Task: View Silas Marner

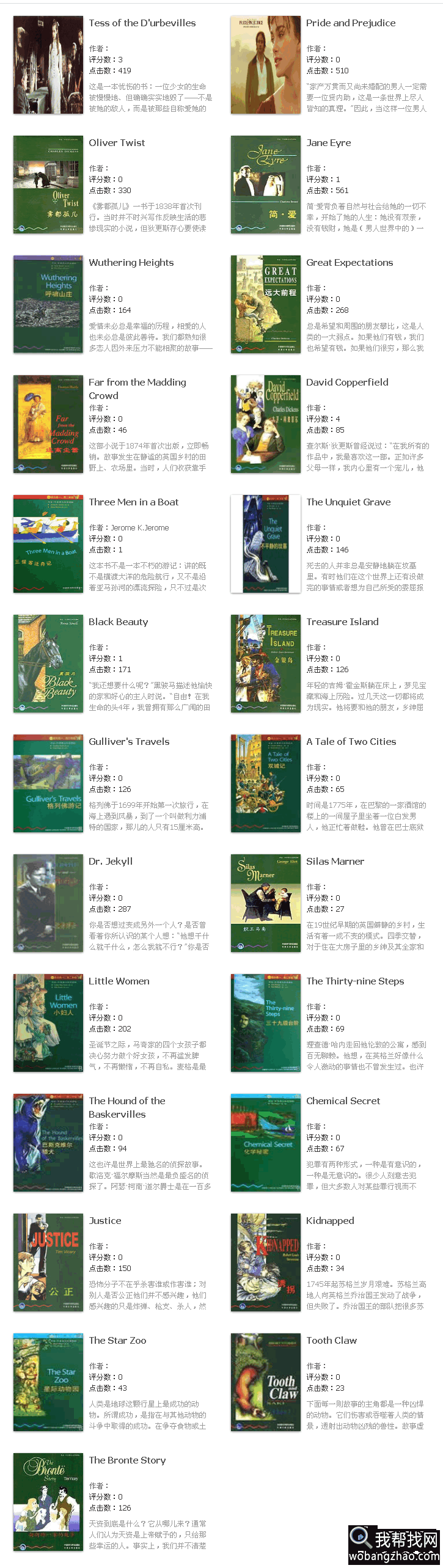Action: click(334, 862)
